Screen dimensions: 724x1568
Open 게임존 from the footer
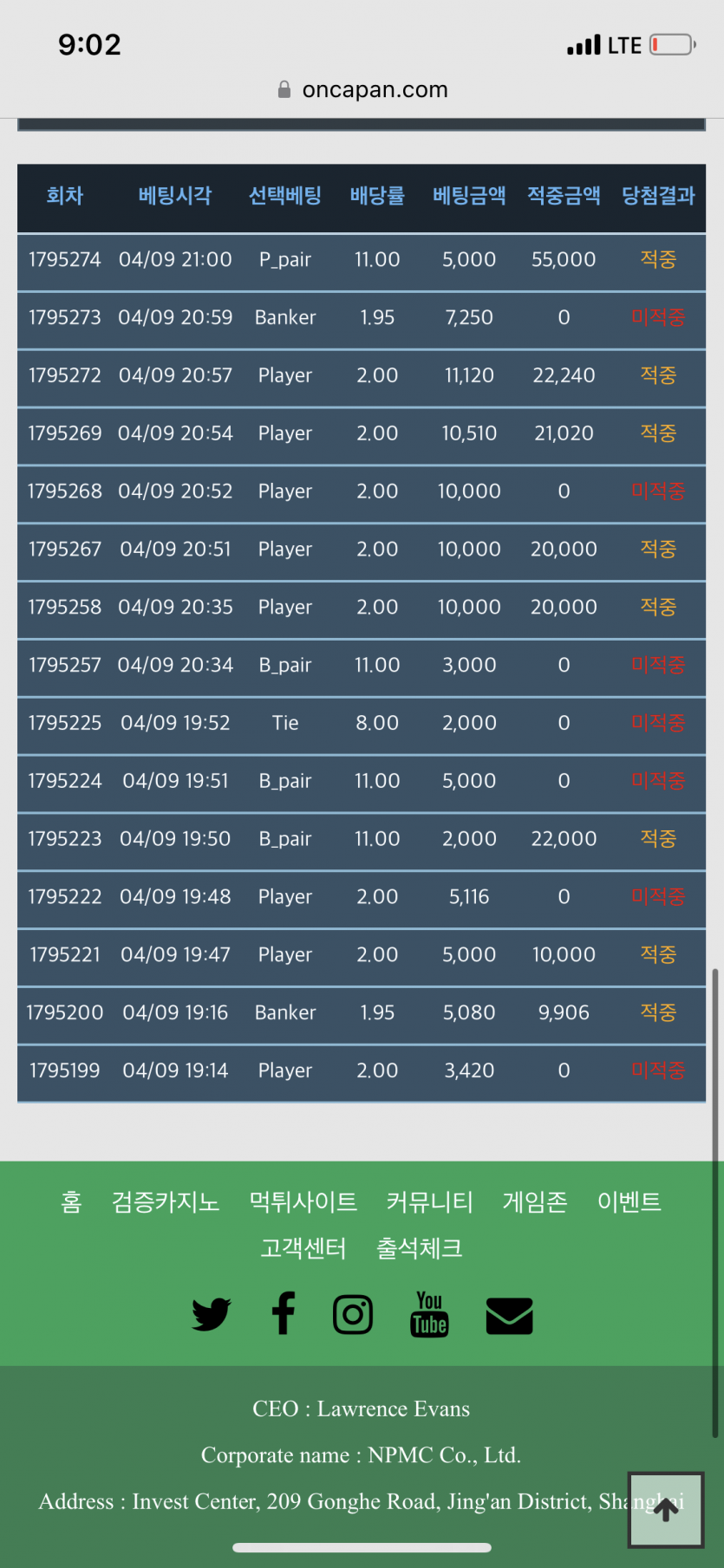pos(535,1201)
